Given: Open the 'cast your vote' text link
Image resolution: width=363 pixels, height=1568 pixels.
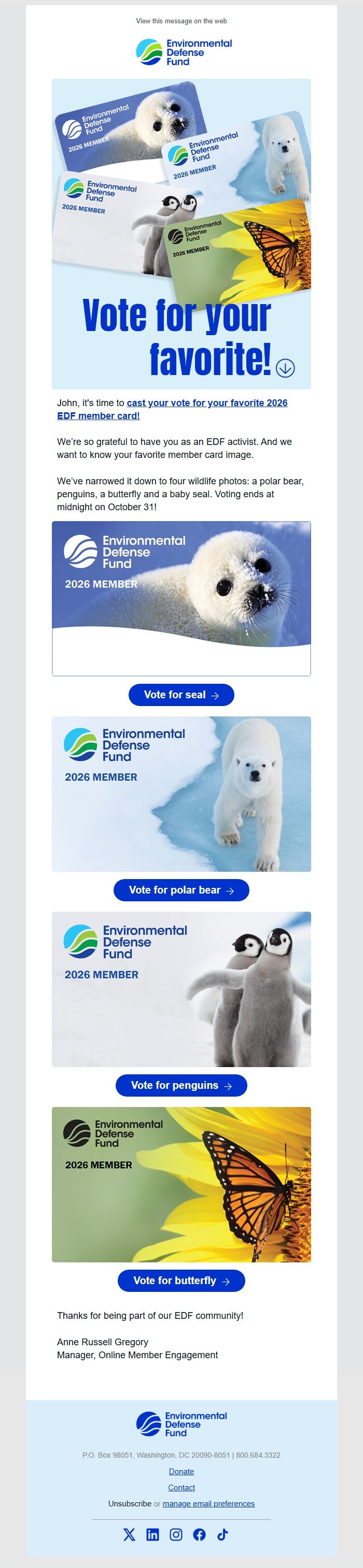Looking at the screenshot, I should point(206,403).
